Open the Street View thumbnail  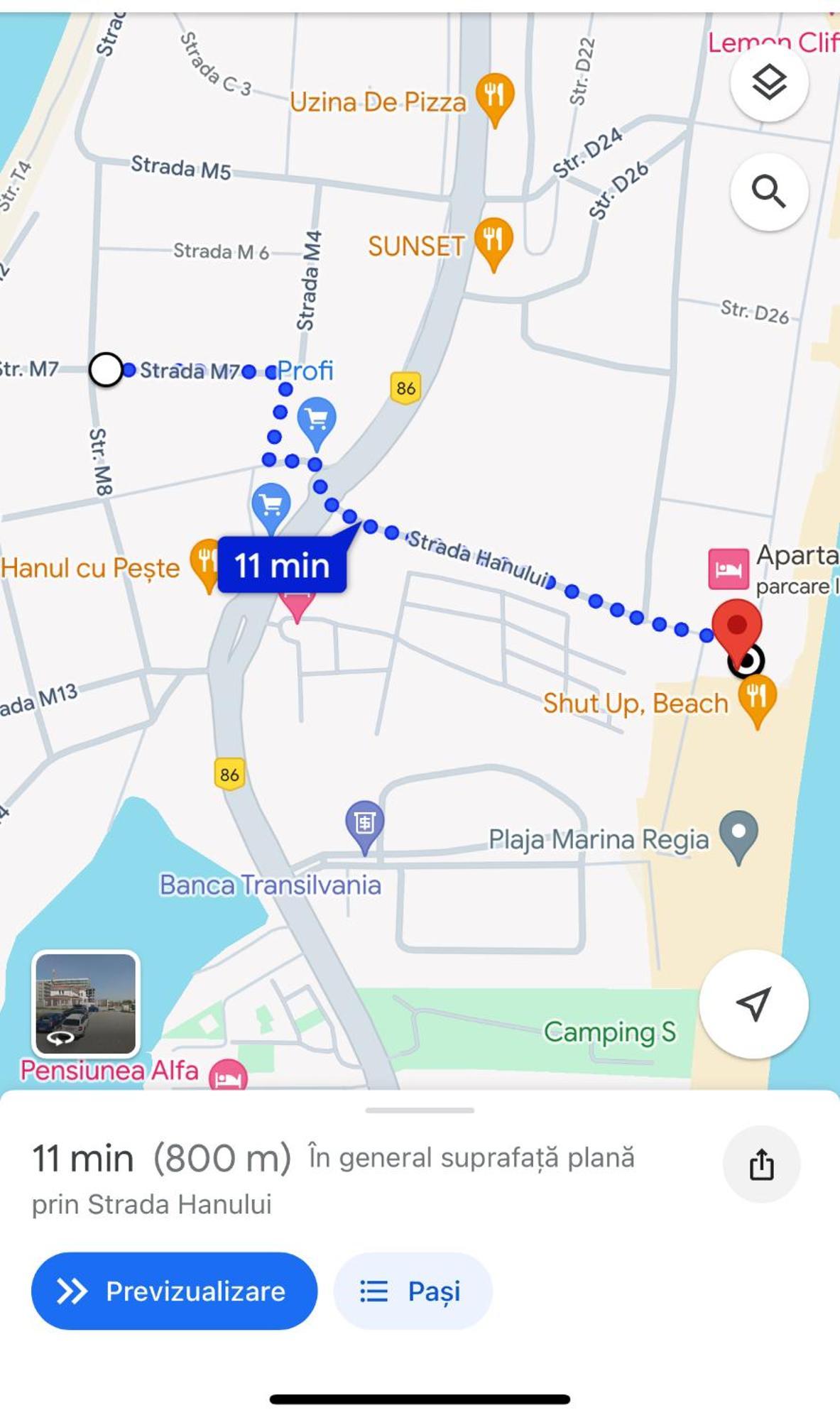click(86, 1004)
